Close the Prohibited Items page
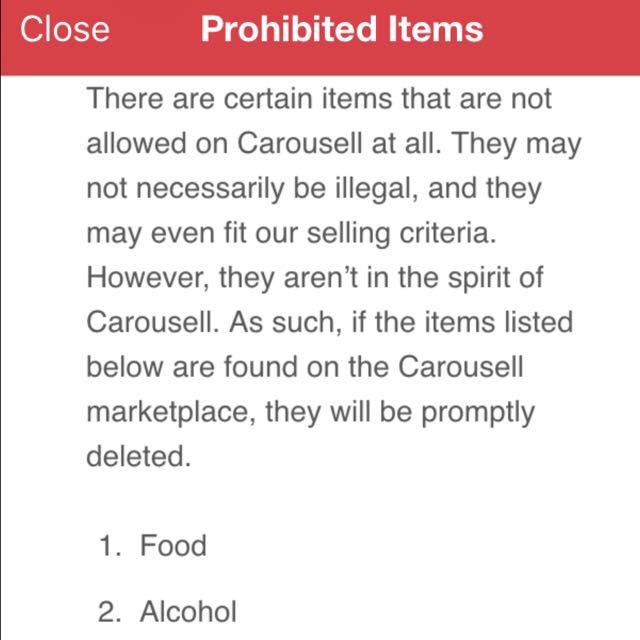The image size is (640, 640). click(65, 29)
